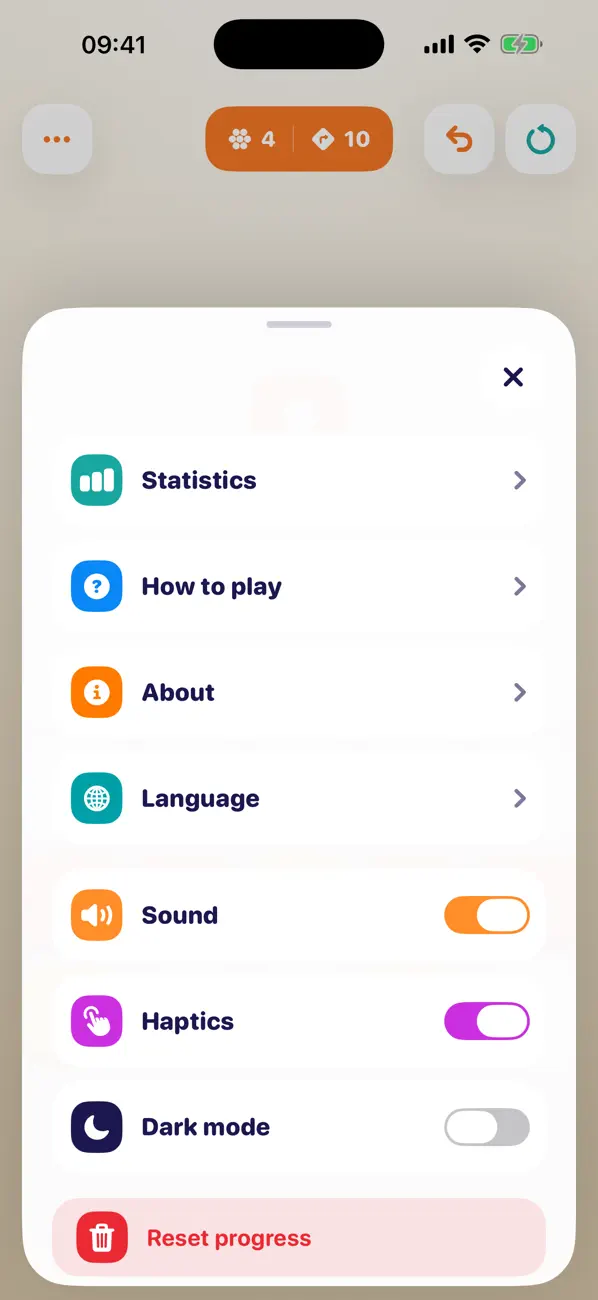This screenshot has width=598, height=1300.
Task: Tap the restart circular arrow button
Action: click(x=541, y=139)
